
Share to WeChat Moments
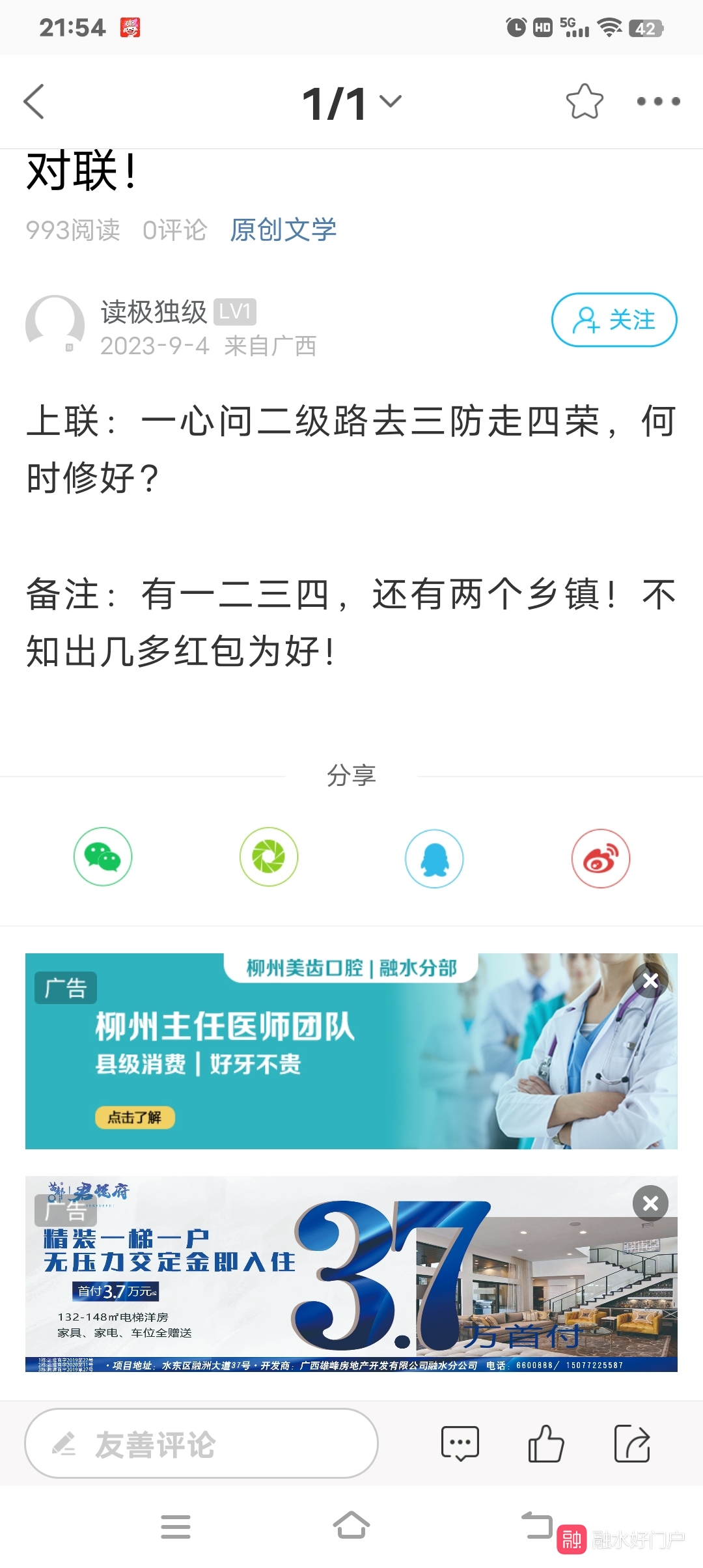point(269,857)
